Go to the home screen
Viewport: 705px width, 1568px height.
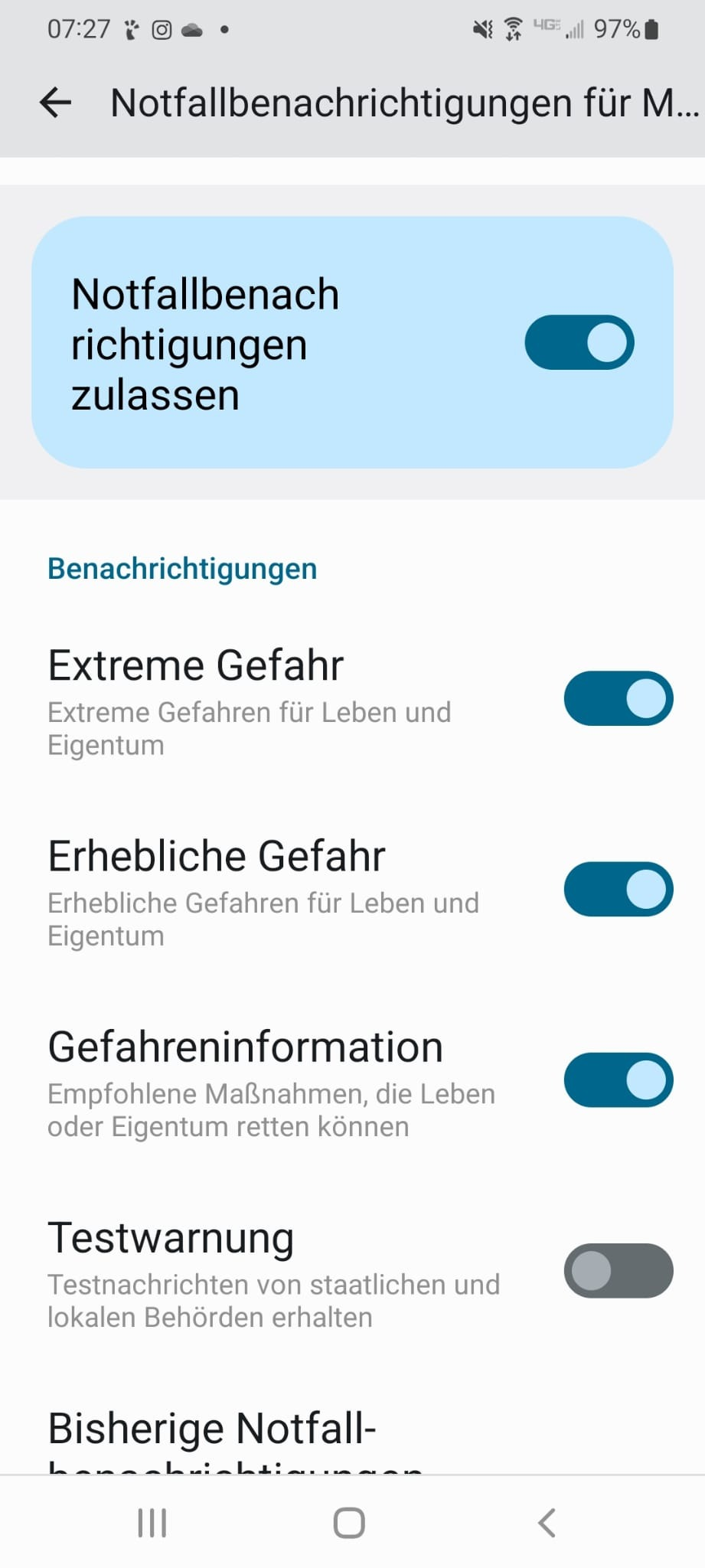pos(349,1522)
